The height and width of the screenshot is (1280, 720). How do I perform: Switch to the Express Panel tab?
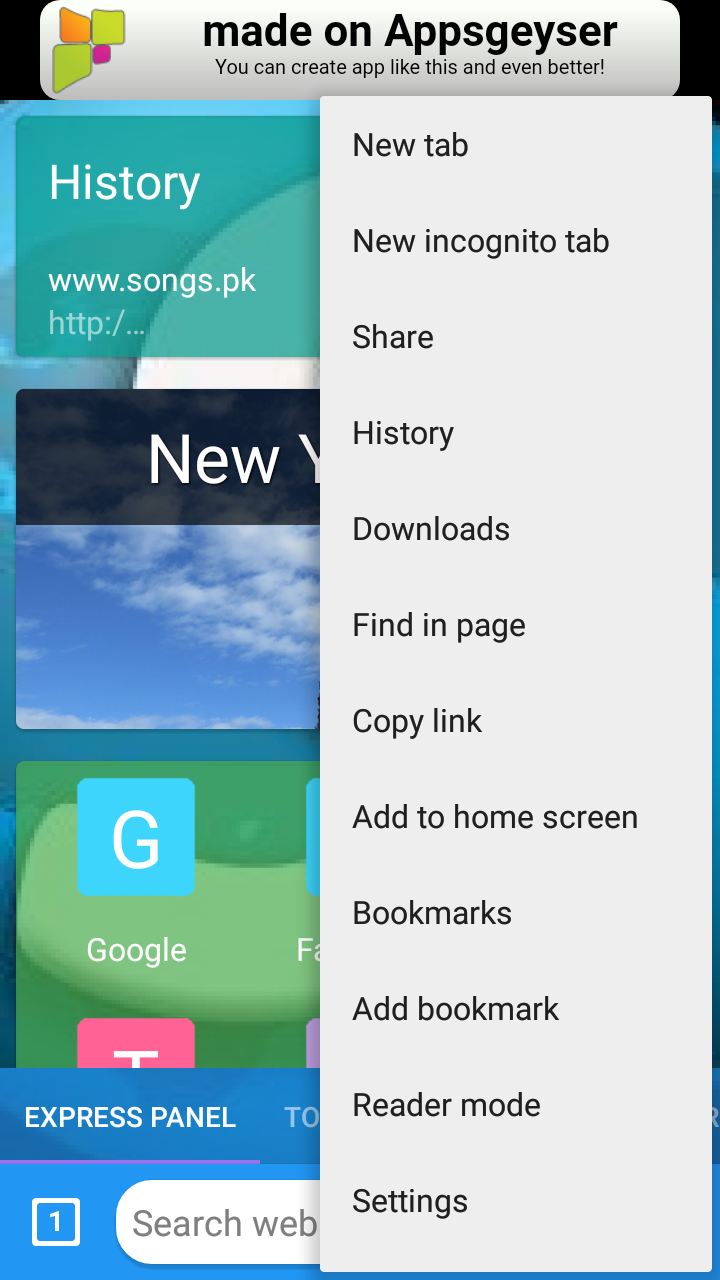click(130, 1117)
